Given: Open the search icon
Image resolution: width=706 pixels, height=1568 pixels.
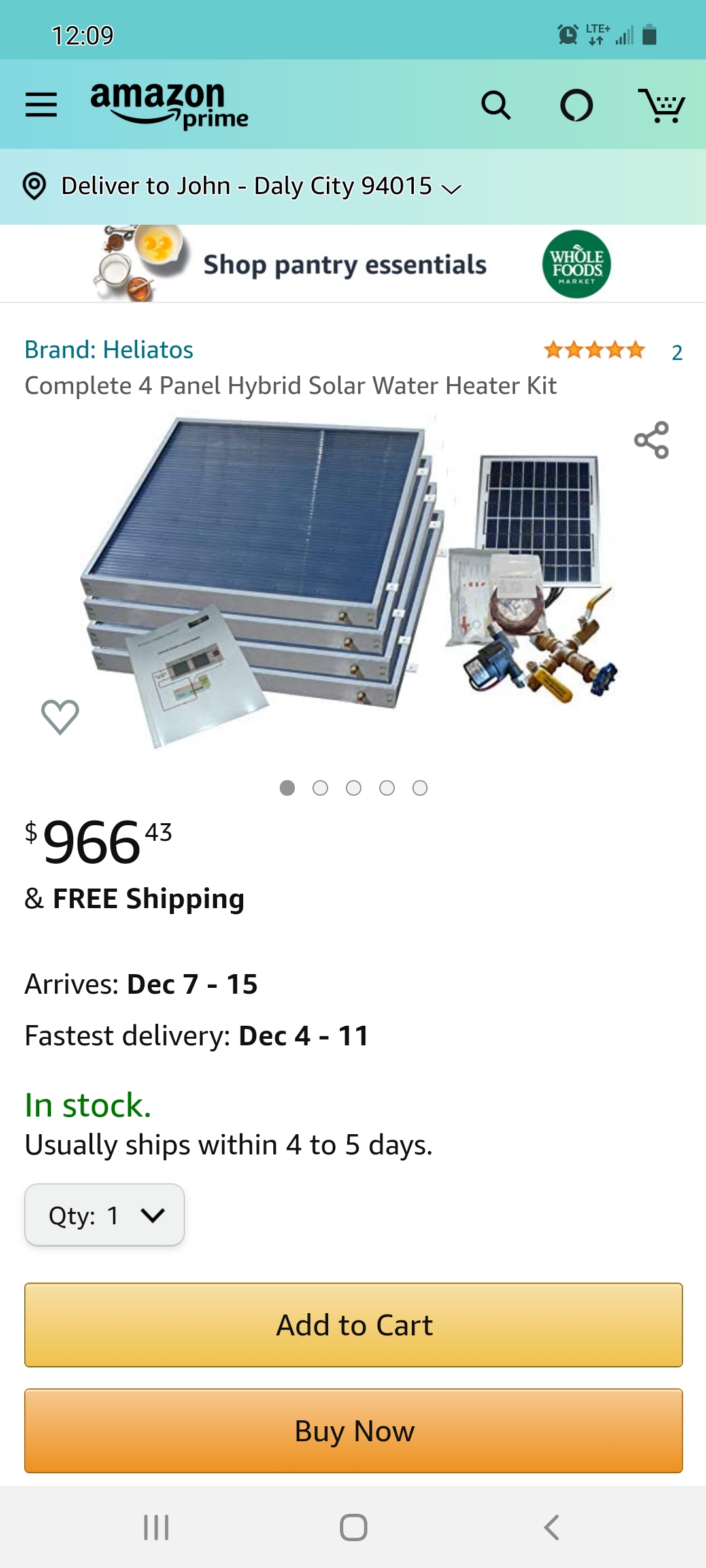Looking at the screenshot, I should 496,105.
